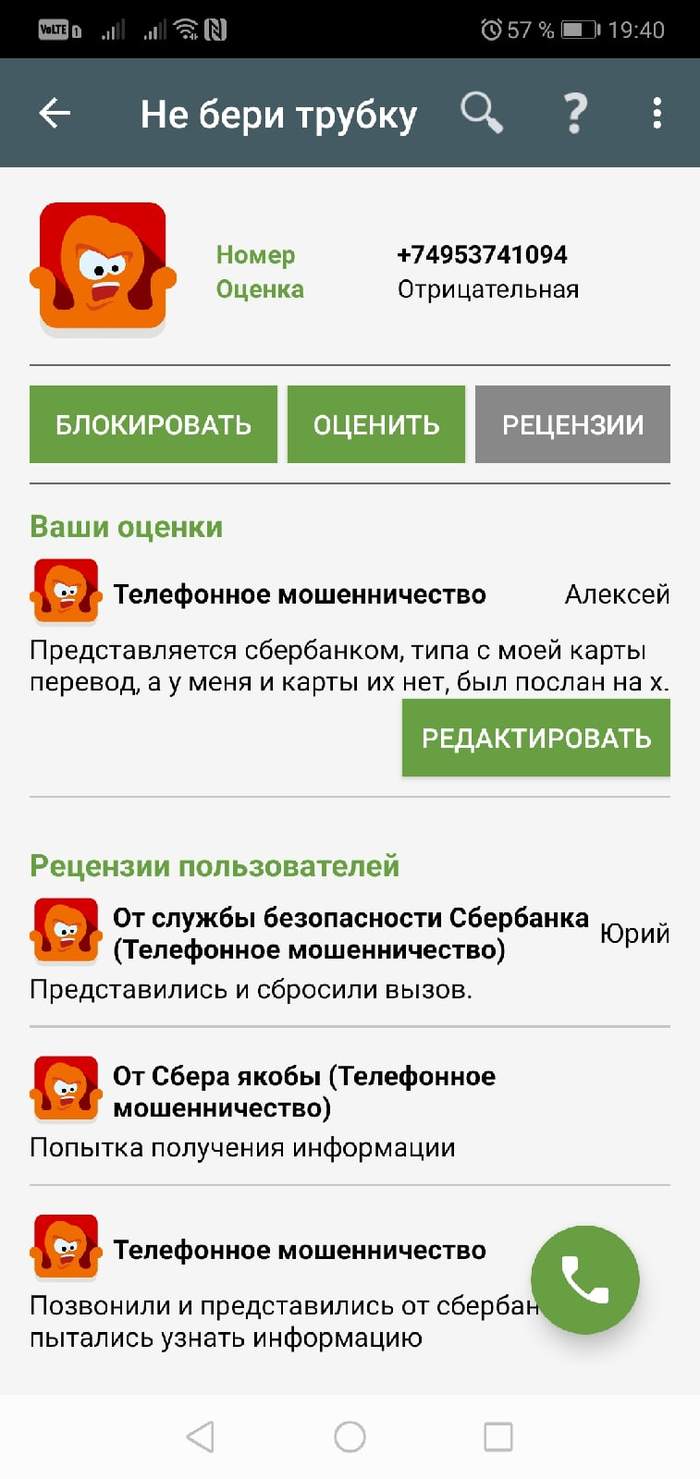Tap the system home button
Image resolution: width=700 pixels, height=1479 pixels.
click(350, 1437)
